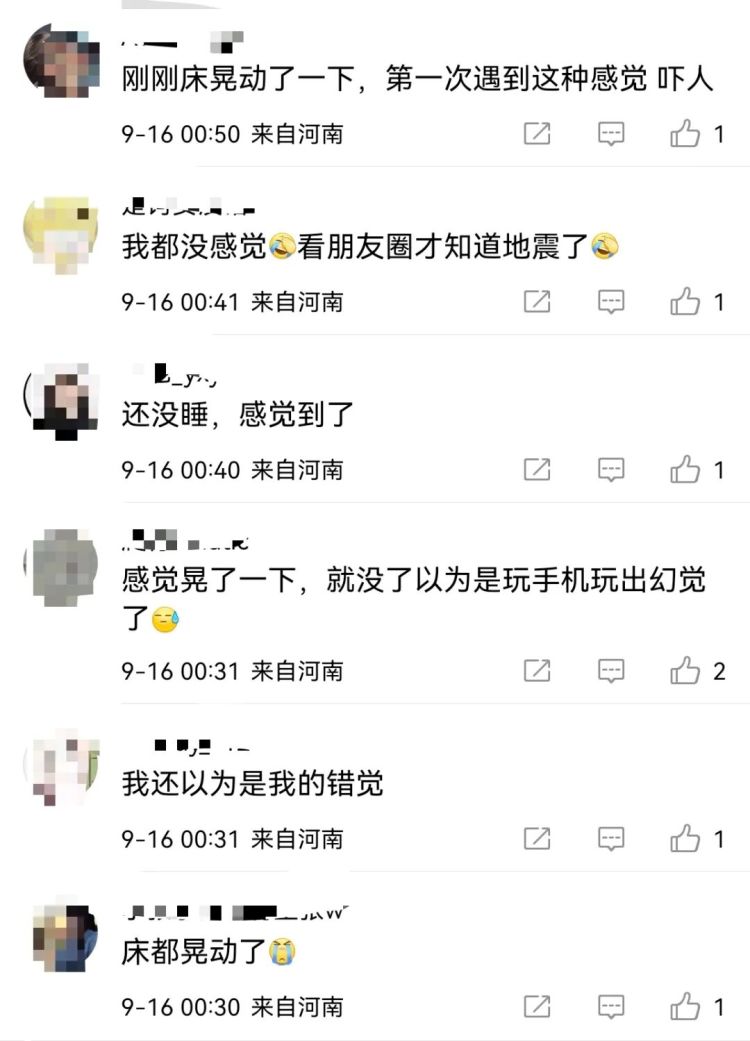Image resolution: width=750 pixels, height=1041 pixels.
Task: Like the comment '感觉晃了一下，就没了以为是玩手机玩出幻觉了'
Action: pos(686,671)
